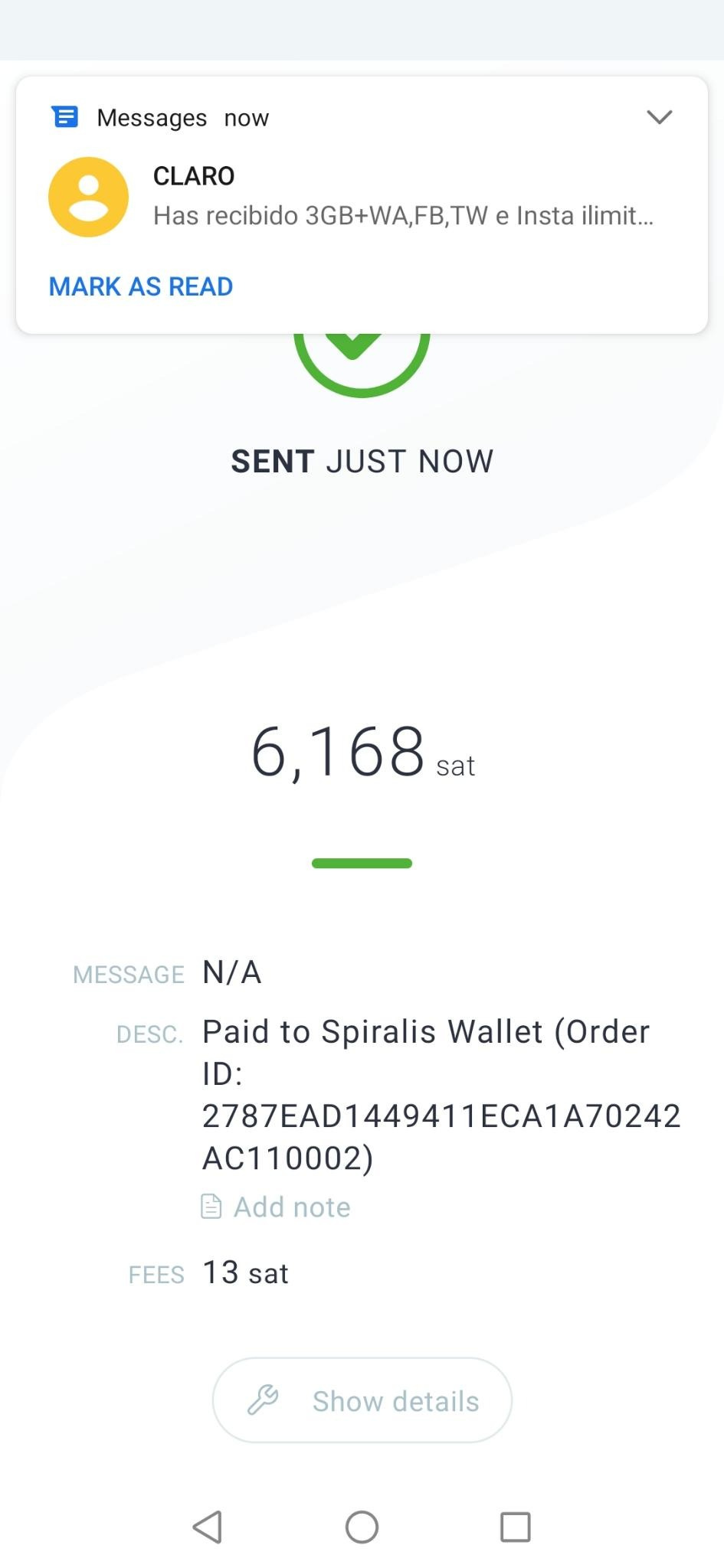
Task: Show details of the sent payment
Action: (362, 1400)
